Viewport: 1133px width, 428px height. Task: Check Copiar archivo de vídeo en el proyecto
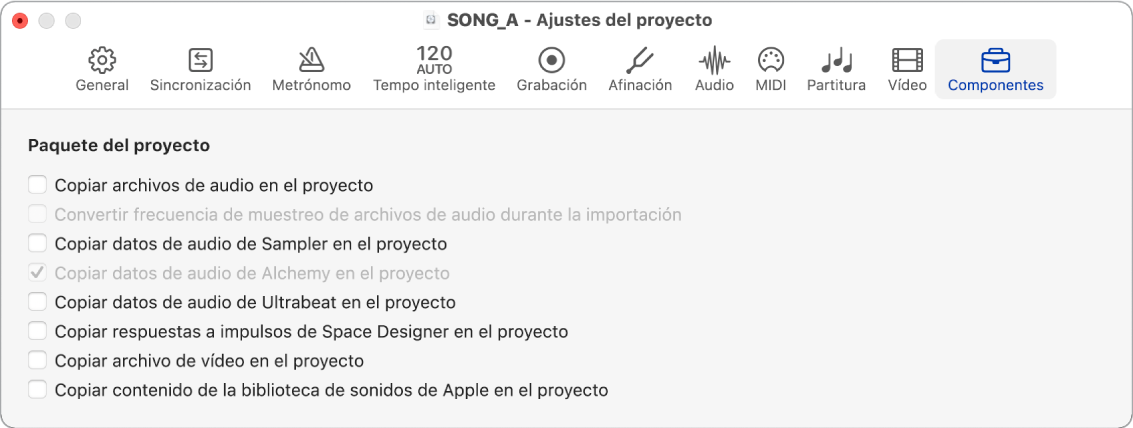tap(38, 360)
